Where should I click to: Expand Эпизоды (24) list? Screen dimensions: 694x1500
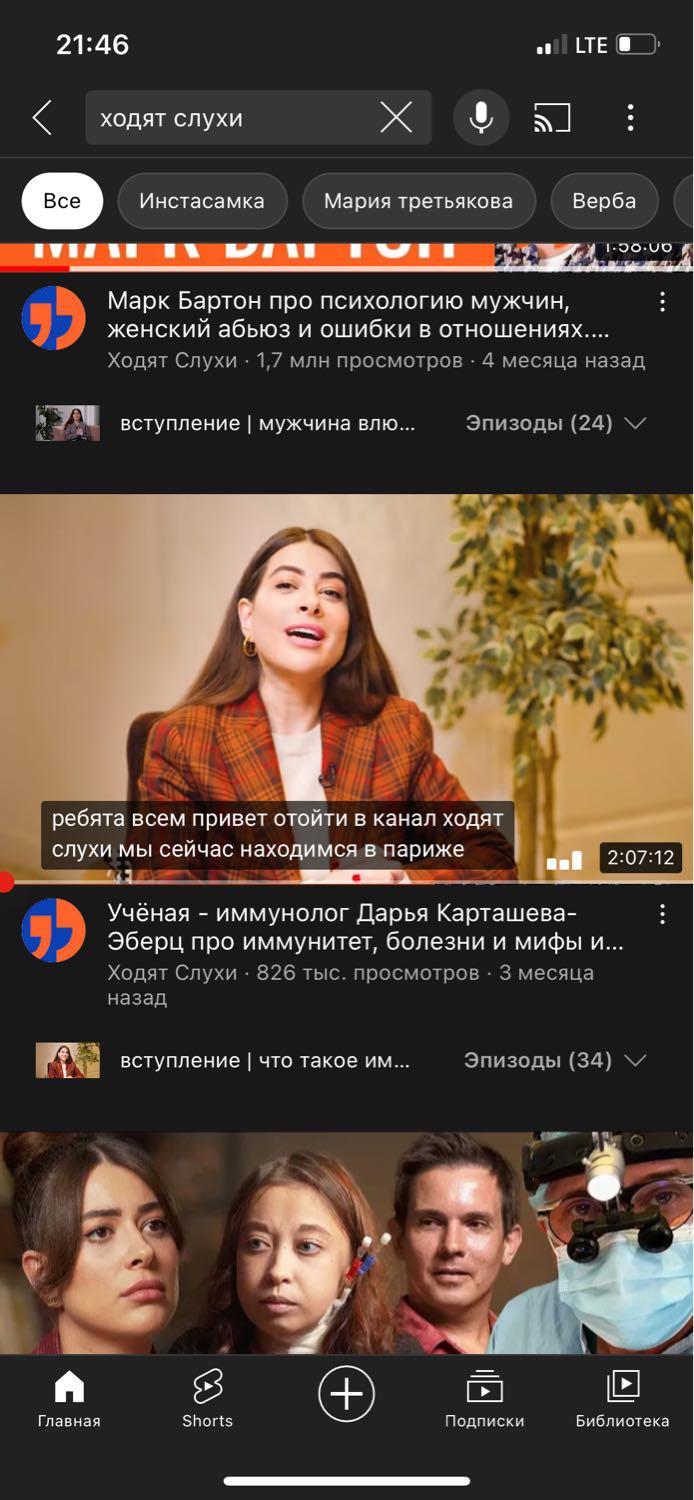[x=556, y=423]
